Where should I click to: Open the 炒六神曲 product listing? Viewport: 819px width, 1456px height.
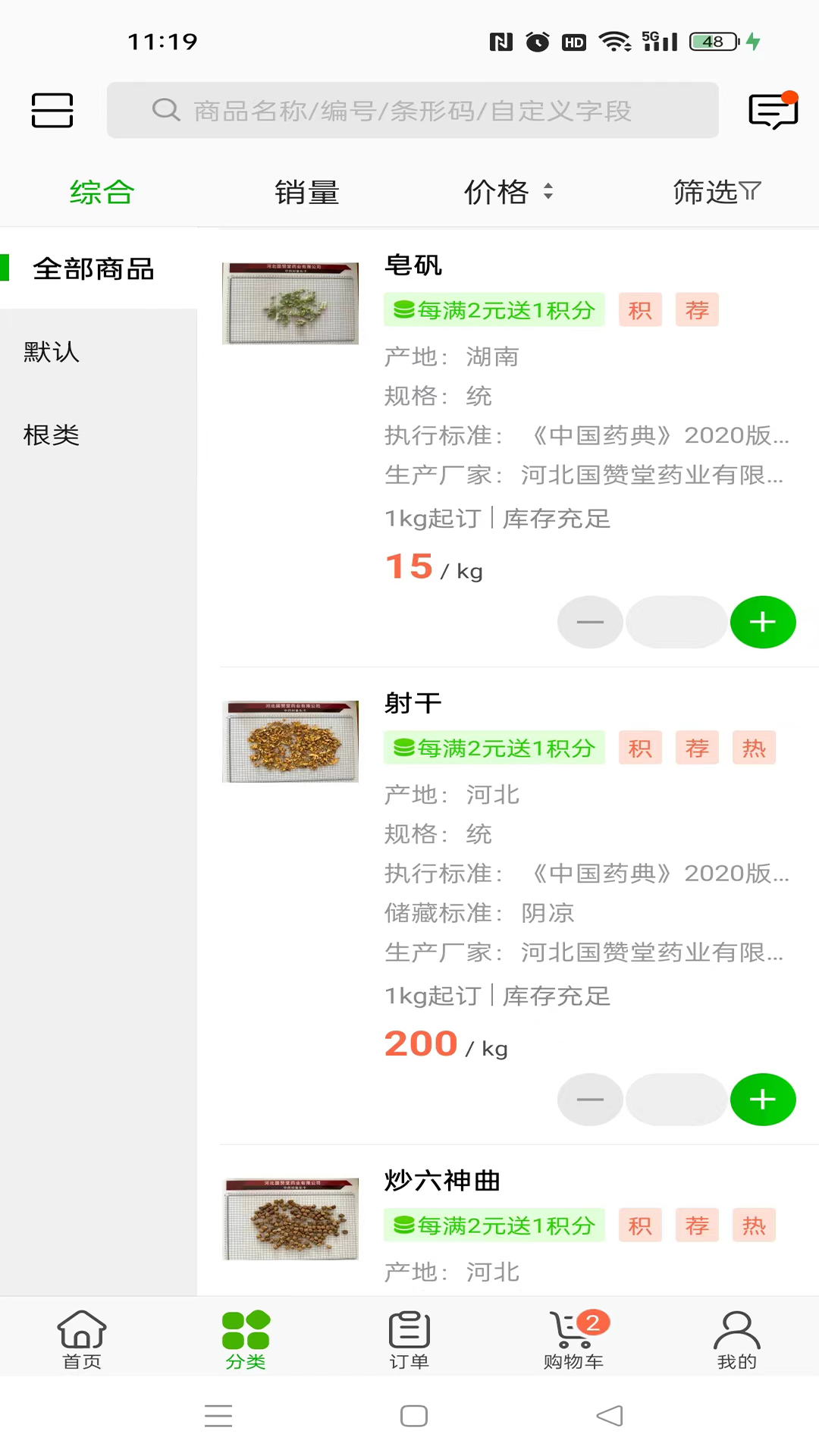click(441, 1180)
